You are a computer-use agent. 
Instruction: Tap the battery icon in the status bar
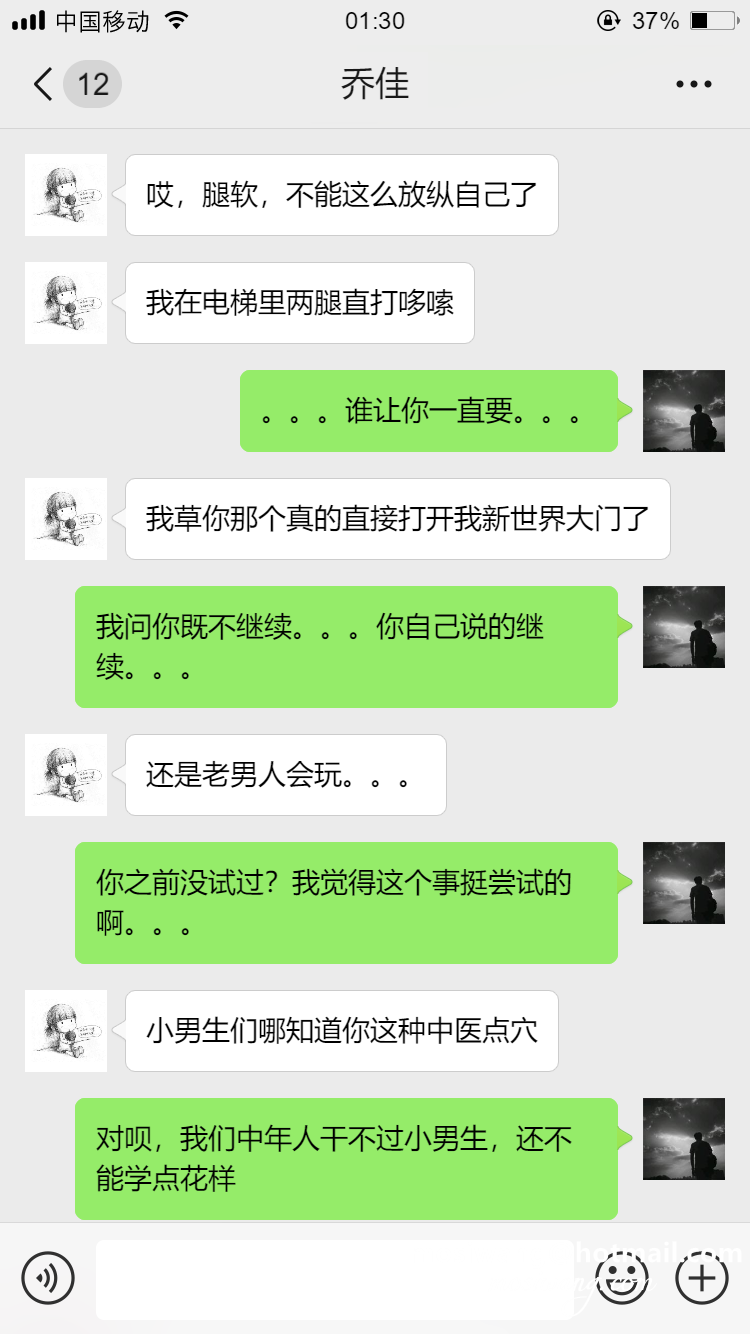tap(714, 19)
